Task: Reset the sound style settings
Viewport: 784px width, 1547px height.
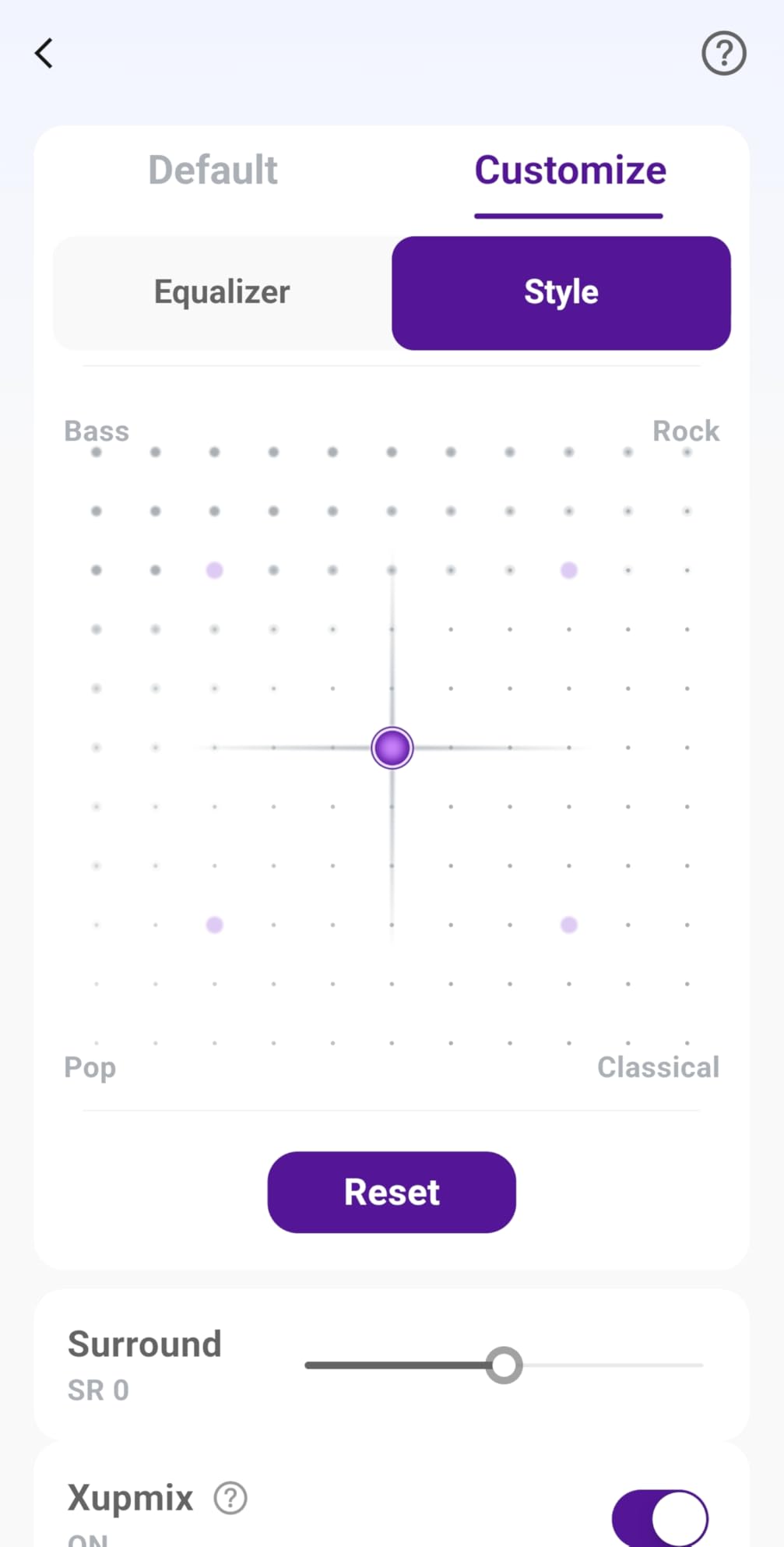Action: click(392, 1192)
